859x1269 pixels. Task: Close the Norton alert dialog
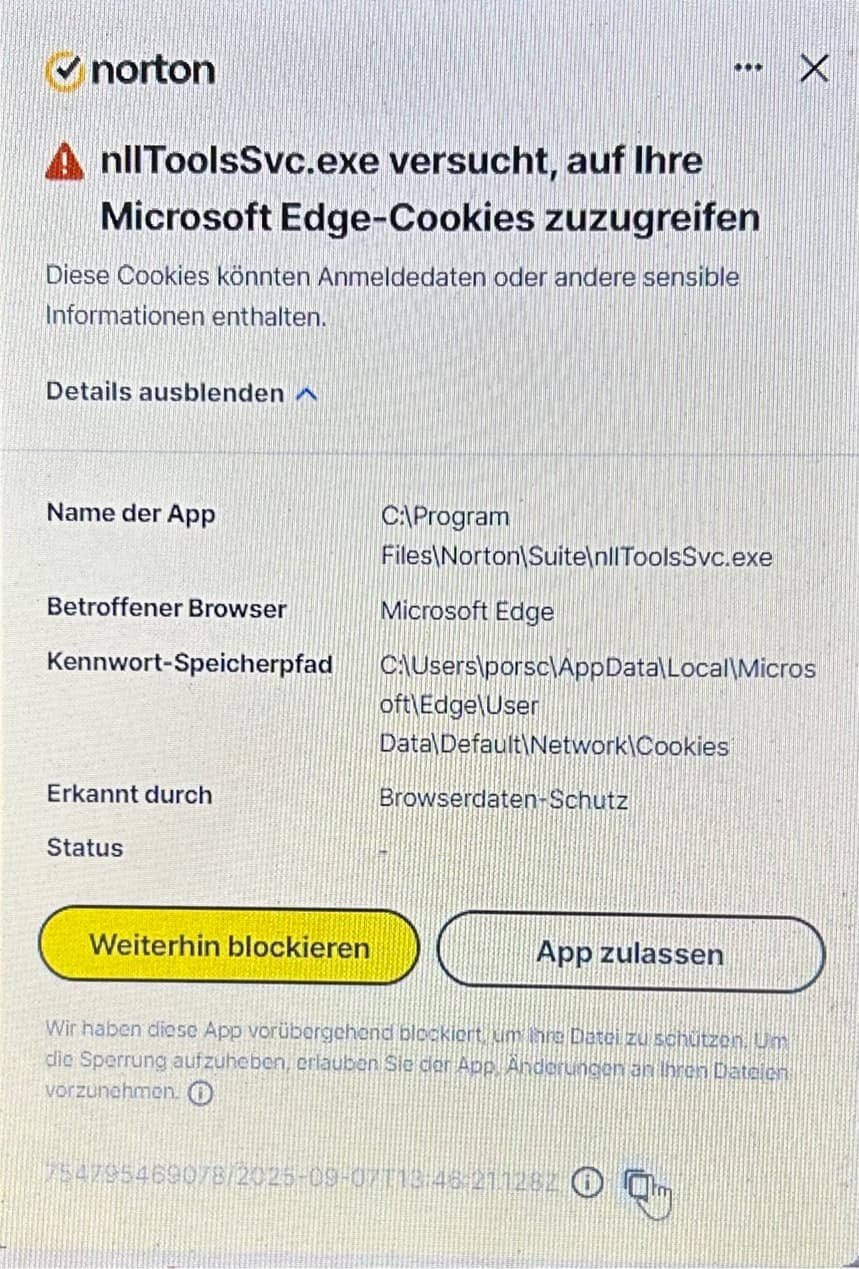tap(815, 69)
